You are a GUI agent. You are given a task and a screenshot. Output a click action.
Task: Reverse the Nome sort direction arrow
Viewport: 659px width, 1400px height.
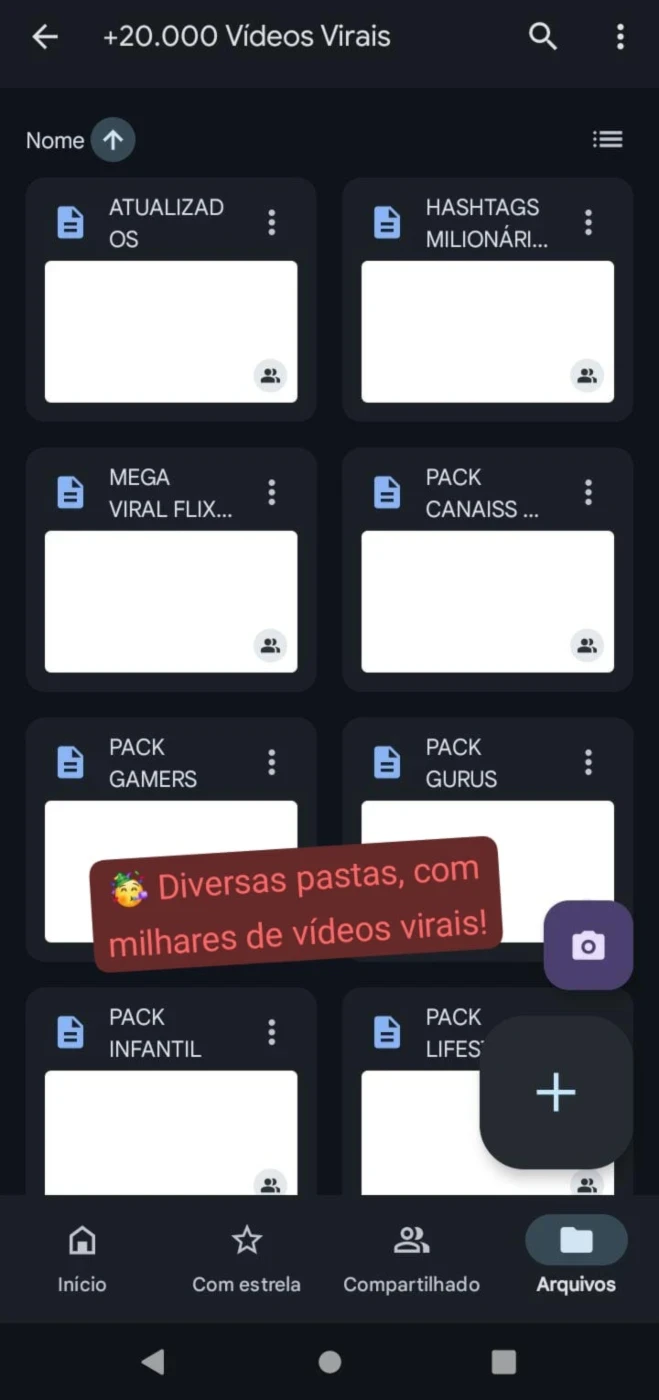pyautogui.click(x=113, y=140)
